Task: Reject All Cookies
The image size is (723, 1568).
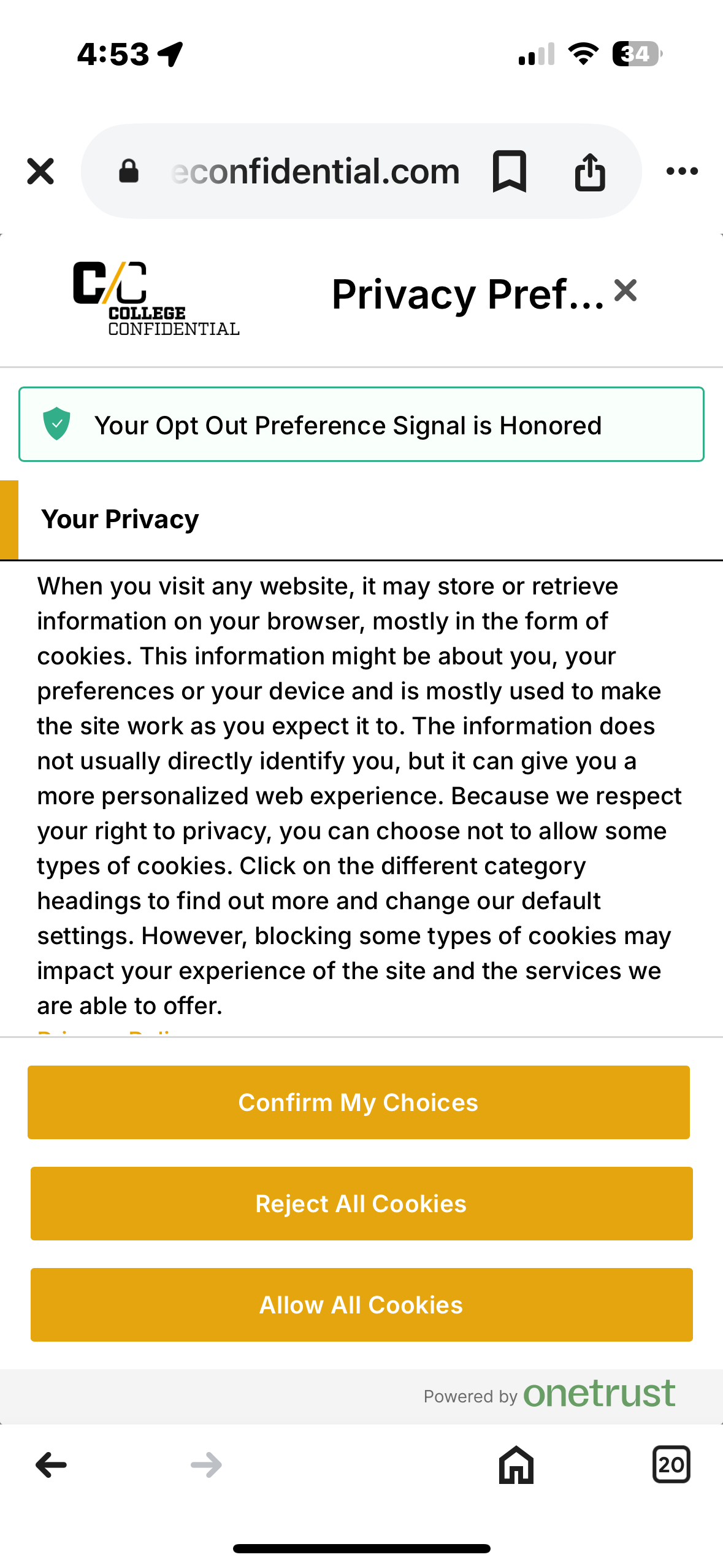Action: pos(361,1204)
